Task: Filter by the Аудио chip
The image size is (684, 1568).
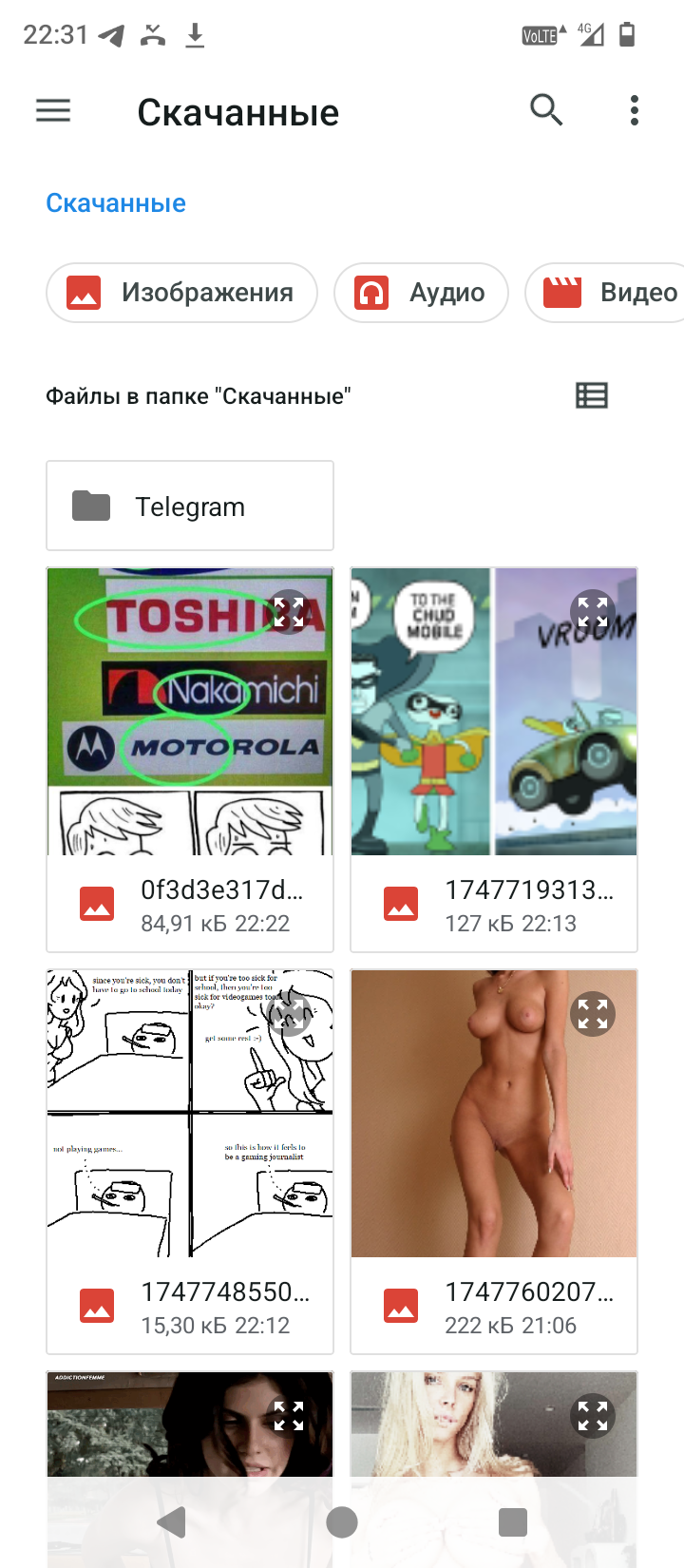Action: point(421,293)
